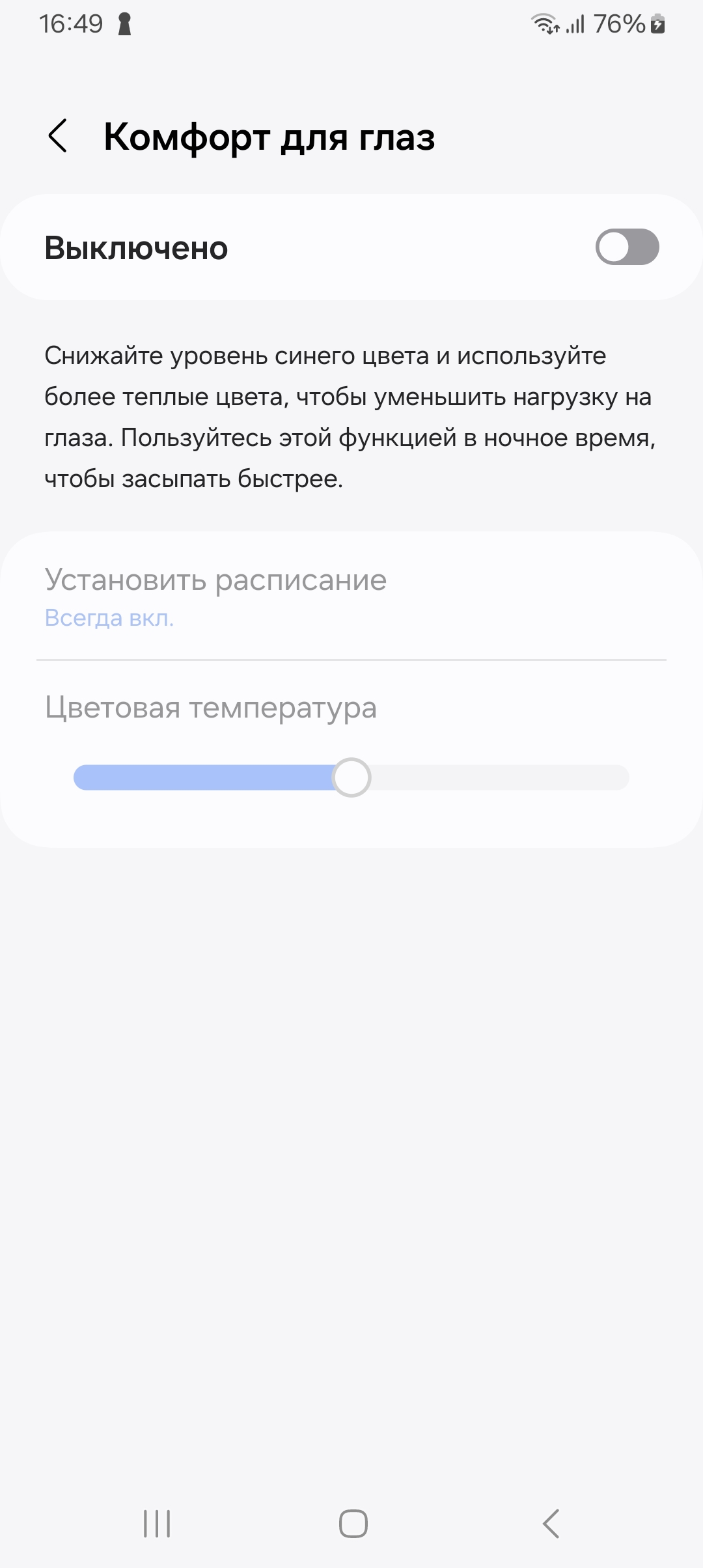Screen dimensions: 703x1568
Task: Tap the Цветовая температура slider
Action: click(x=351, y=777)
